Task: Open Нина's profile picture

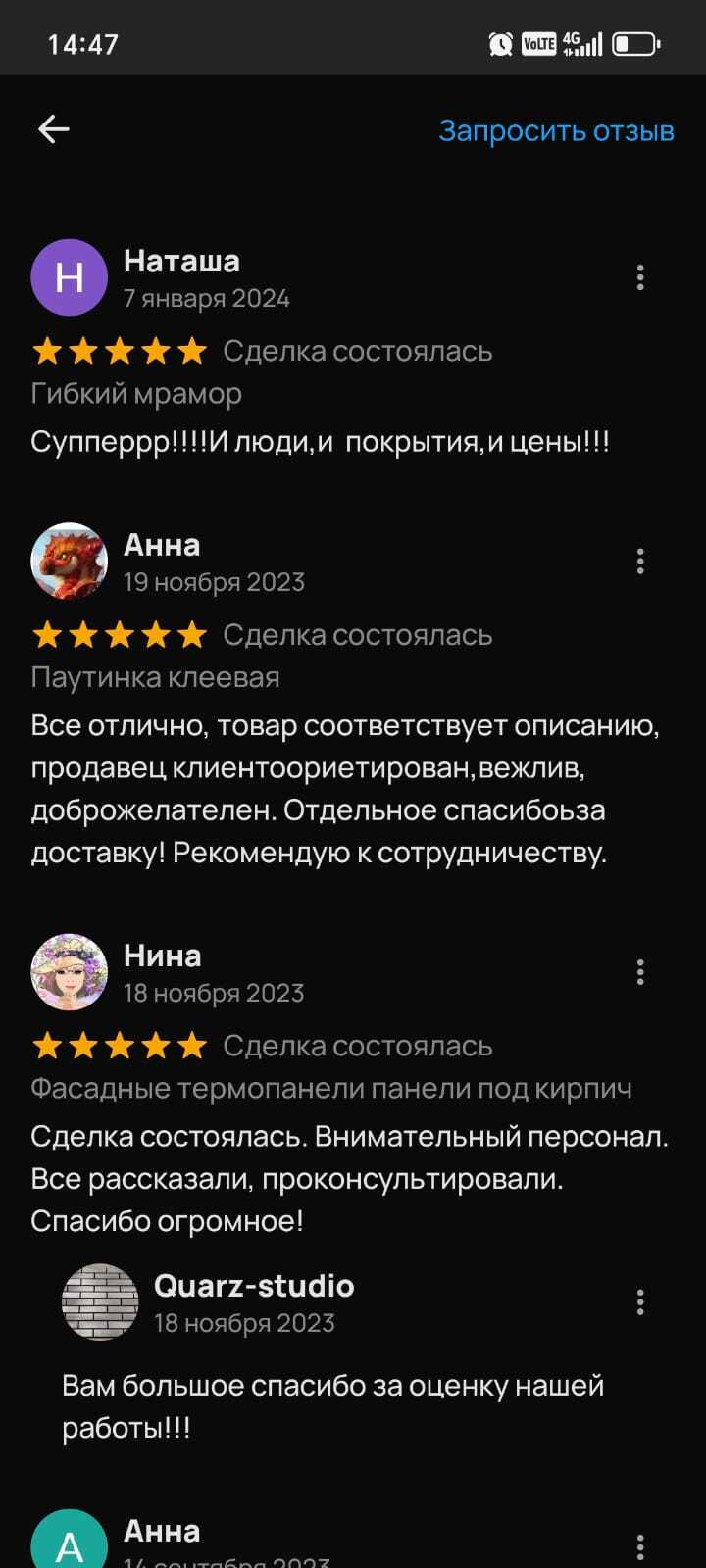Action: pos(69,972)
